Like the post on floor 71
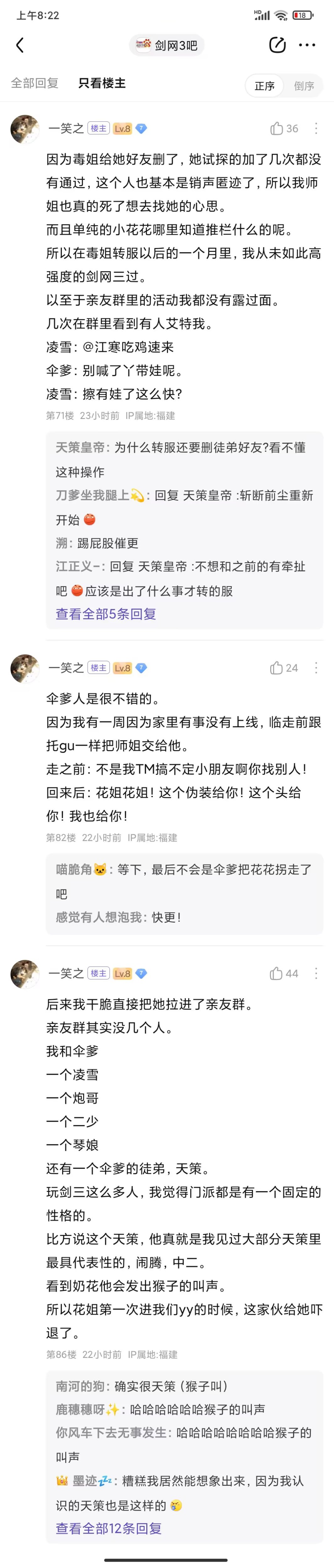The height and width of the screenshot is (1568, 334). tap(277, 129)
